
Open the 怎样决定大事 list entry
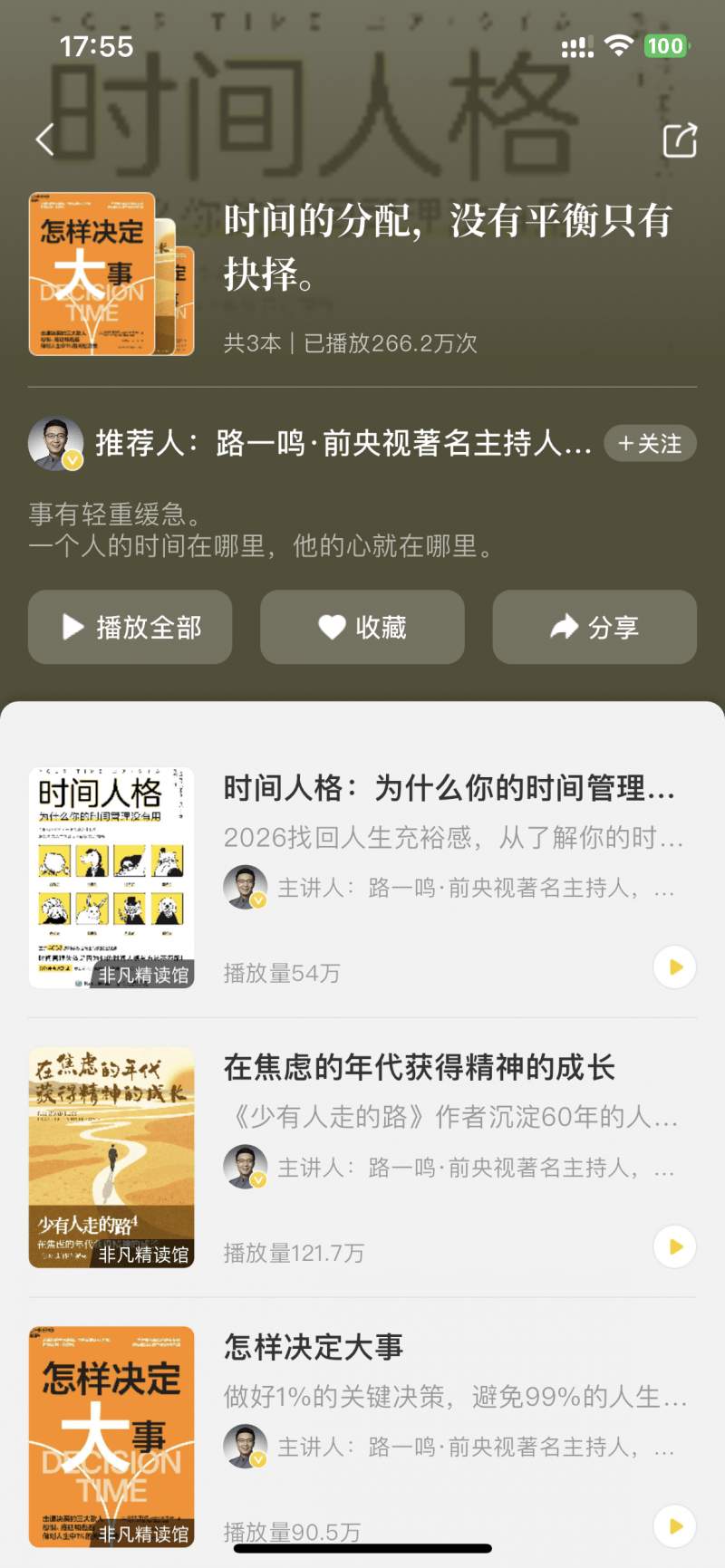tap(362, 1431)
